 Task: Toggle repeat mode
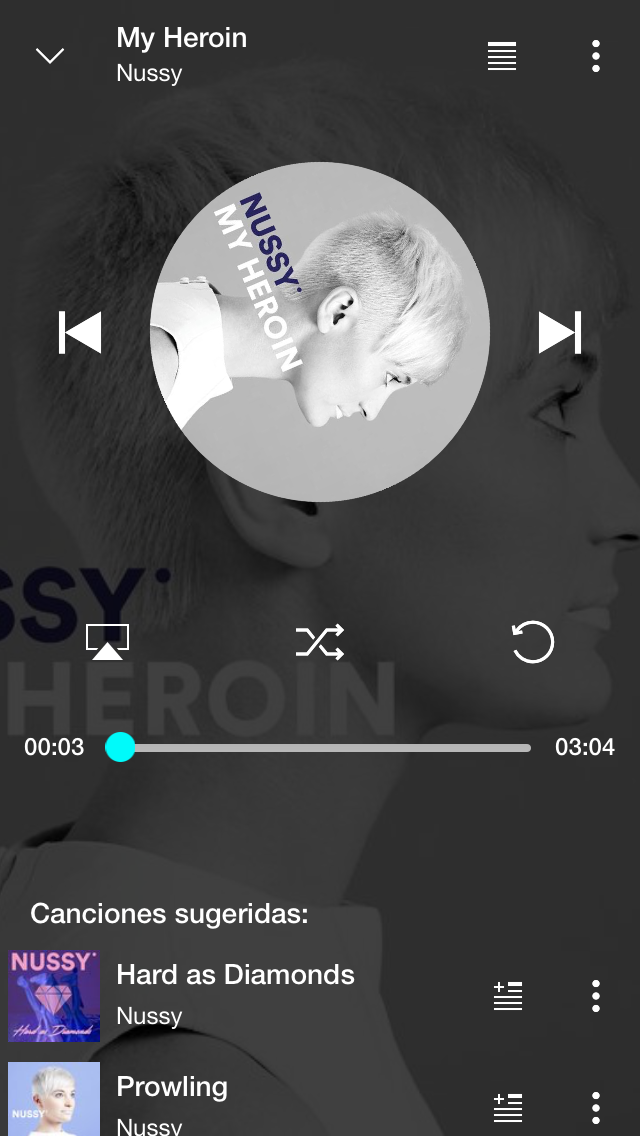coord(532,642)
